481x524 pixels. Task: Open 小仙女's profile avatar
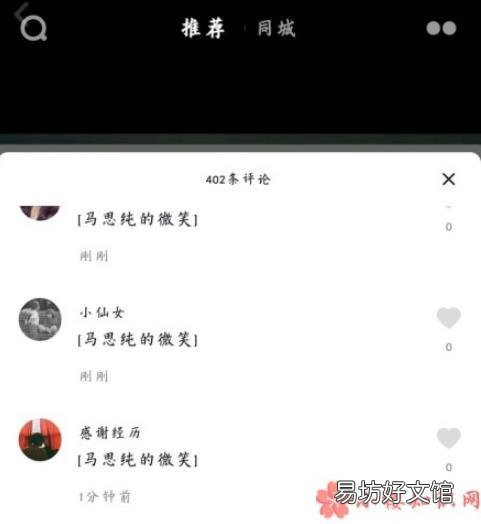coord(40,319)
